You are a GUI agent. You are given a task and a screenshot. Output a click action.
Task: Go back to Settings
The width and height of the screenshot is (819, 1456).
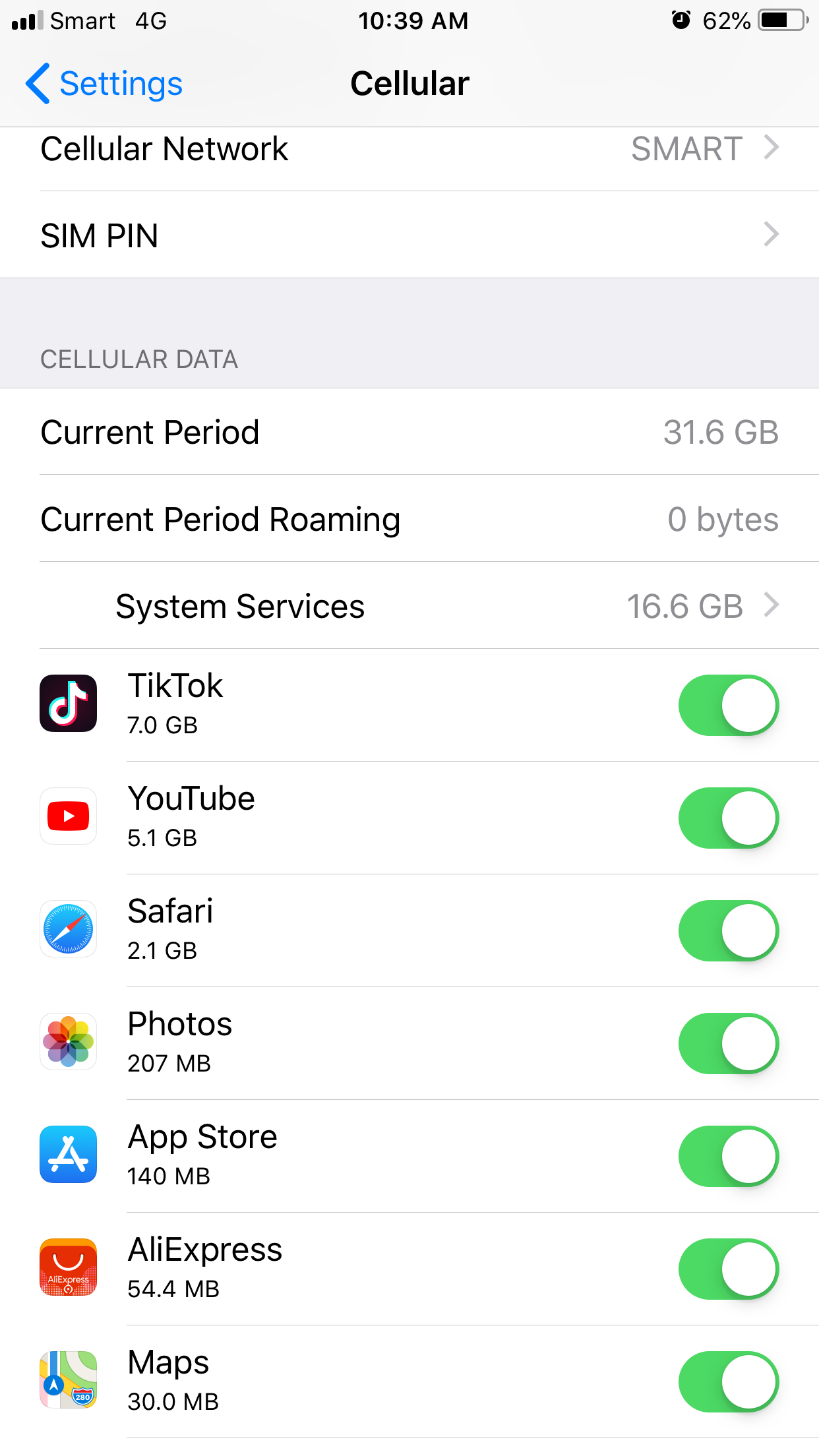[104, 84]
